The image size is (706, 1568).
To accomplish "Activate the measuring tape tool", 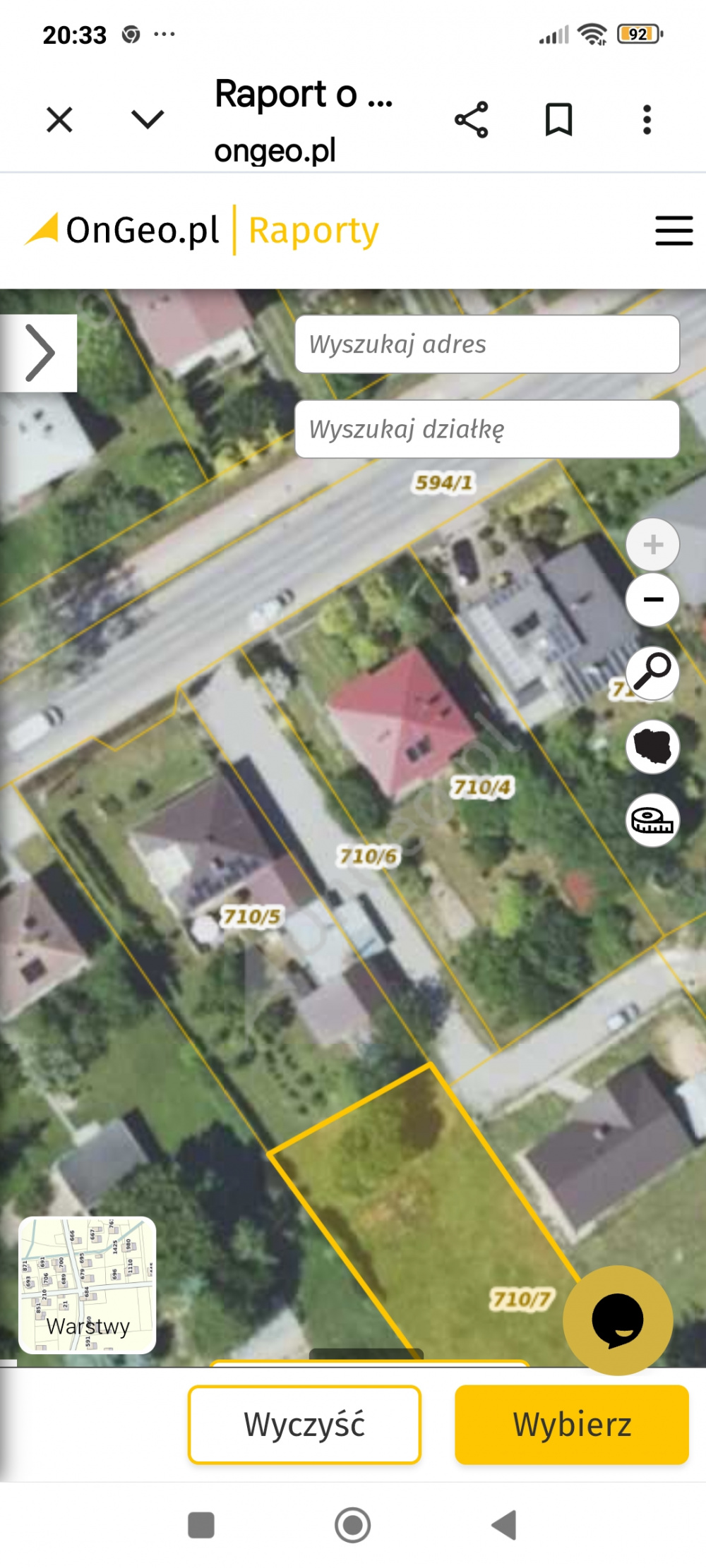I will pos(653,820).
